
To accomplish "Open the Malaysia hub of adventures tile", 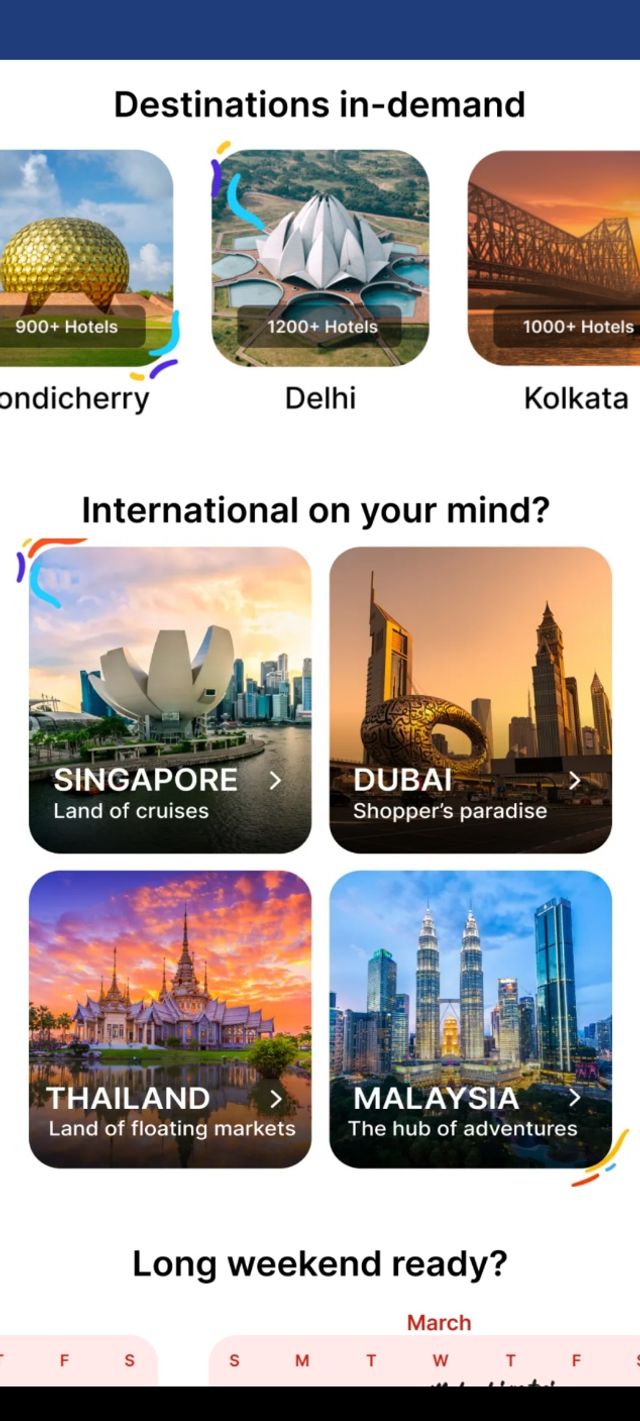I will 470,1018.
